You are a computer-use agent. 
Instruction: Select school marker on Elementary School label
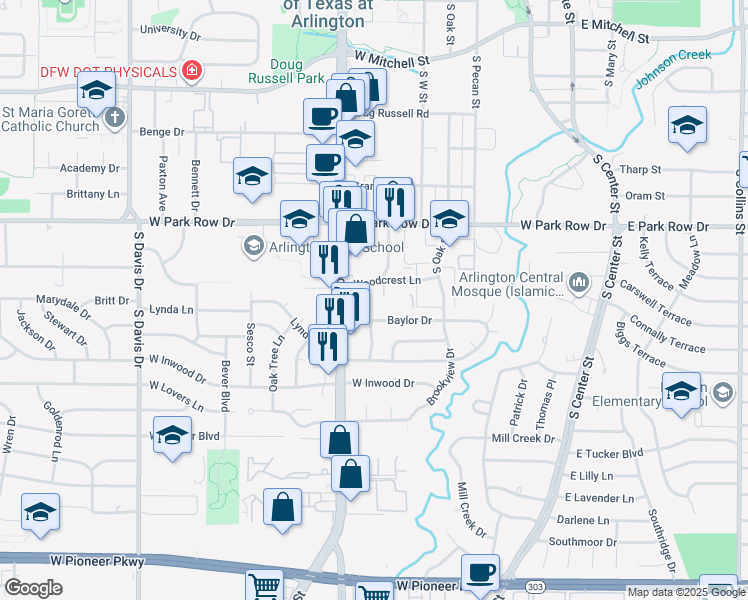coord(681,395)
